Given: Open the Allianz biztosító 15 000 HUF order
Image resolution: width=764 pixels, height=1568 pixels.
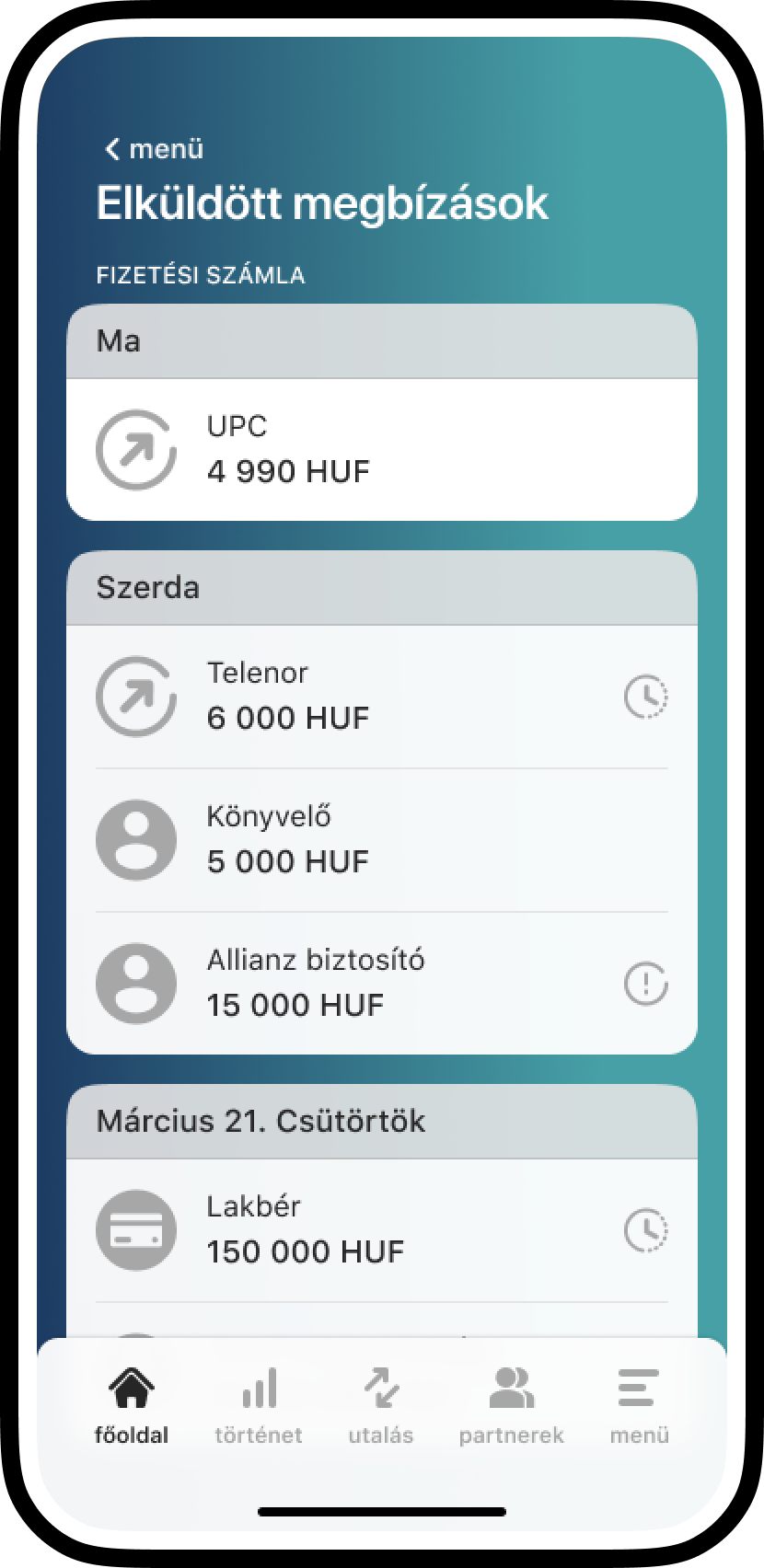Looking at the screenshot, I should click(x=381, y=984).
